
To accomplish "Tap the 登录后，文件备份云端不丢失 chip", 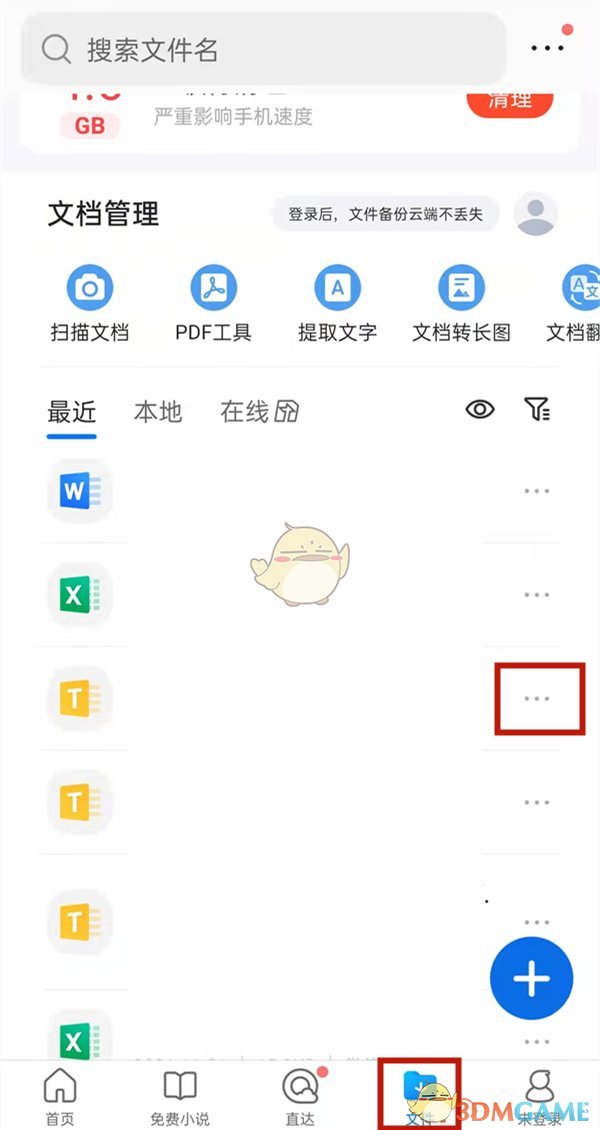I will point(386,214).
